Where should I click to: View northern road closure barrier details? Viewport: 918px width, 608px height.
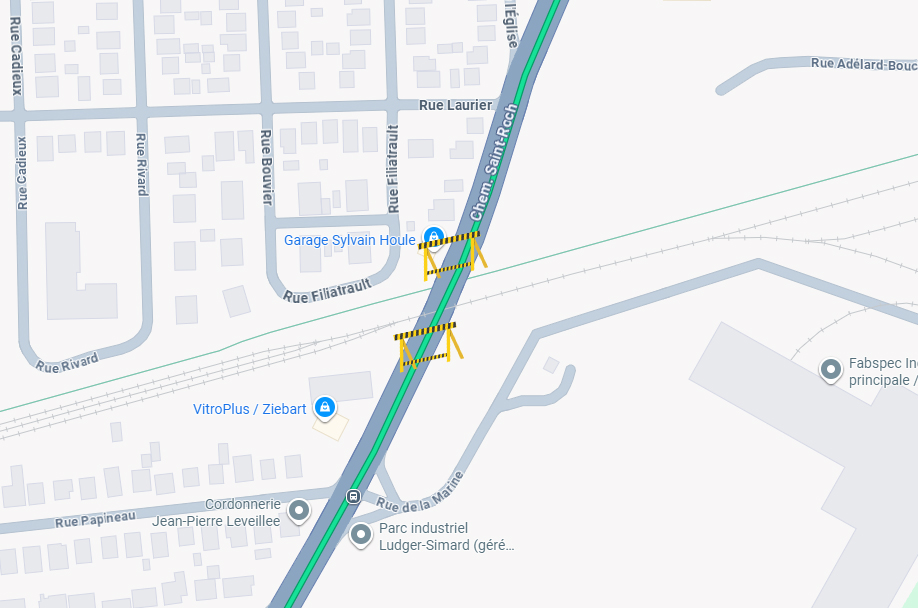[452, 254]
